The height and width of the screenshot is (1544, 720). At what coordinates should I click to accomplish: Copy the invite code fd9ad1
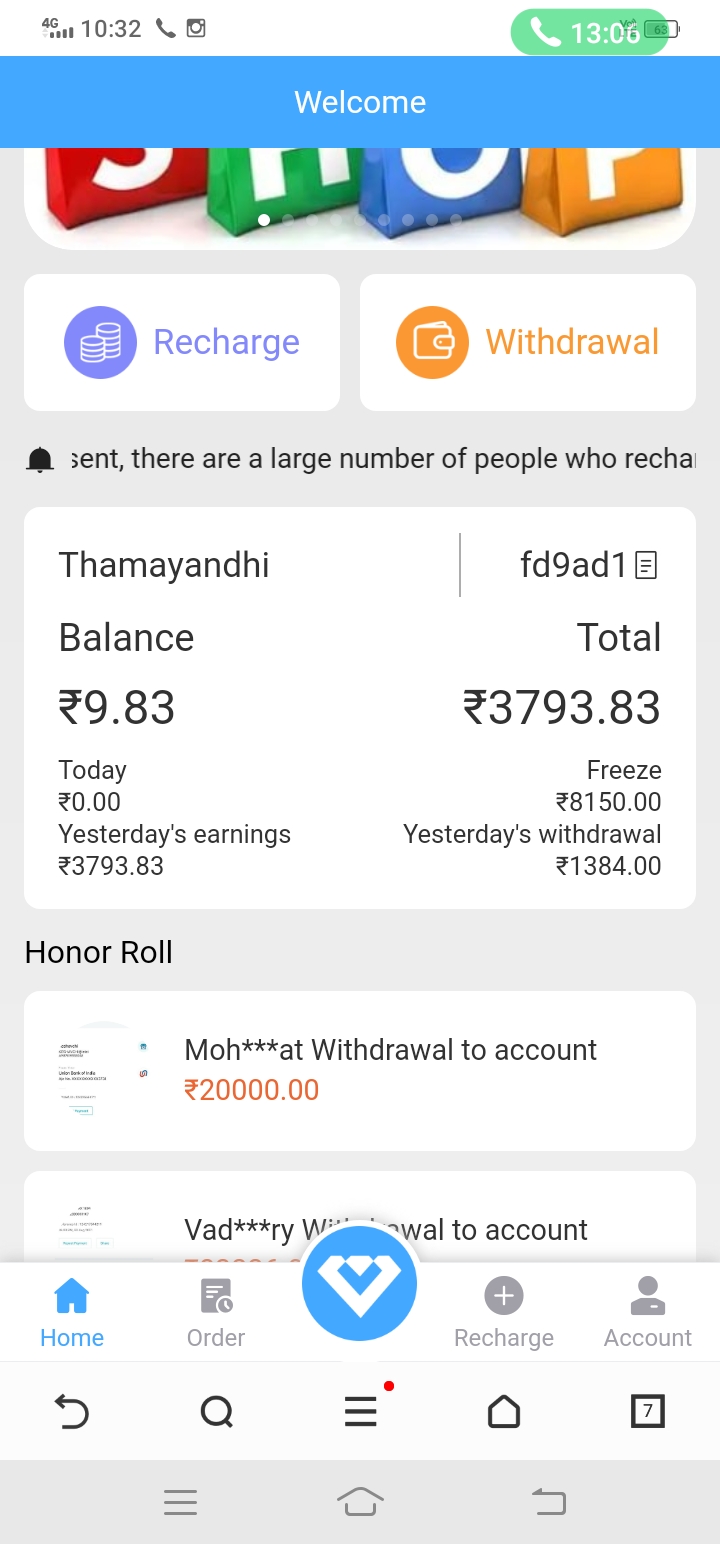(x=647, y=566)
